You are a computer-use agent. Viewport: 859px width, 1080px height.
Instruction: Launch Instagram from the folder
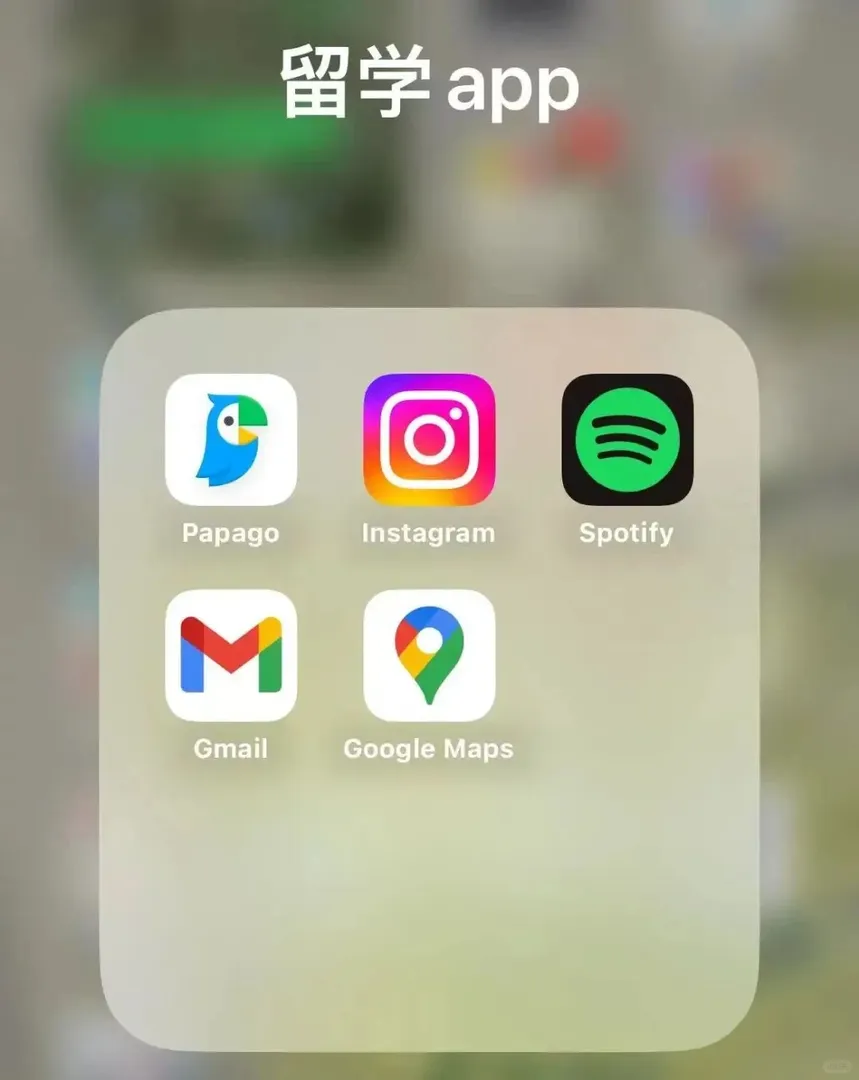429,440
